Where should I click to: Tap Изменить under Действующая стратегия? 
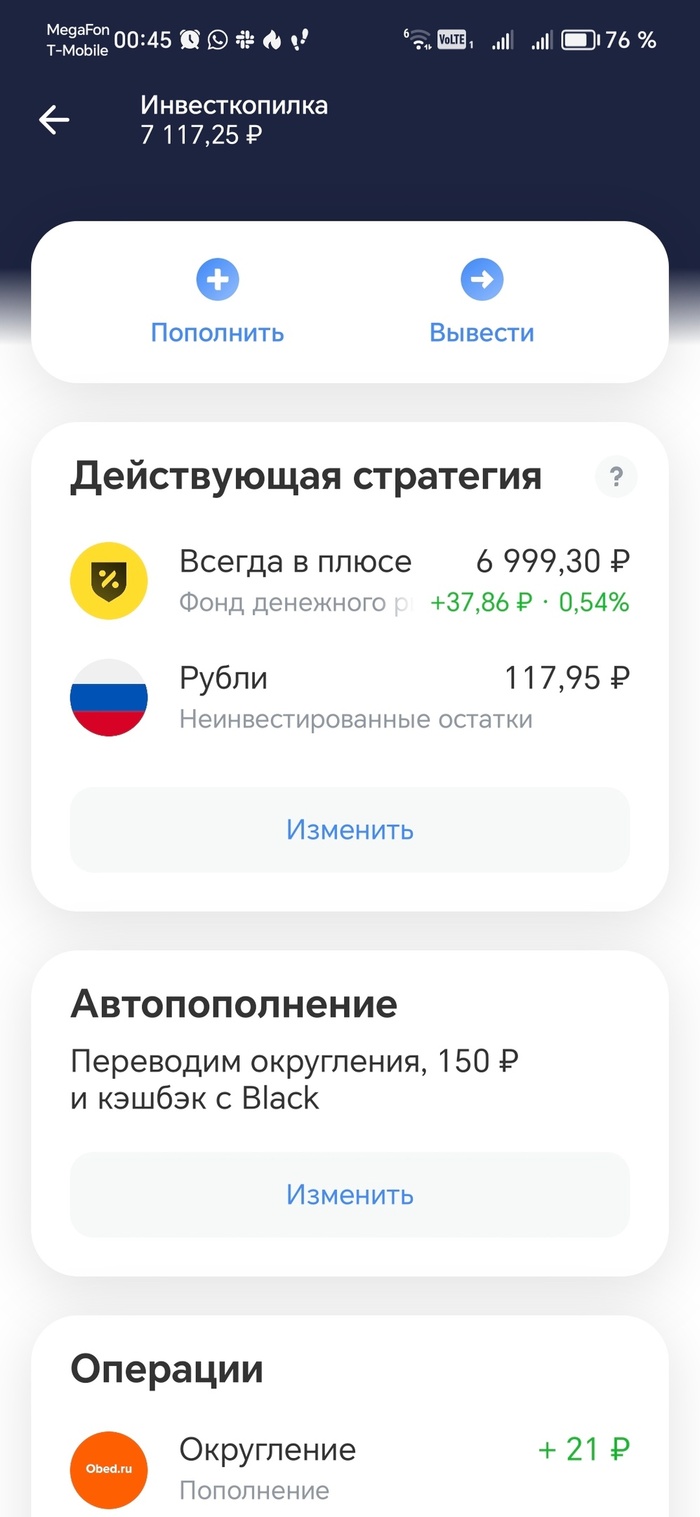(x=349, y=830)
